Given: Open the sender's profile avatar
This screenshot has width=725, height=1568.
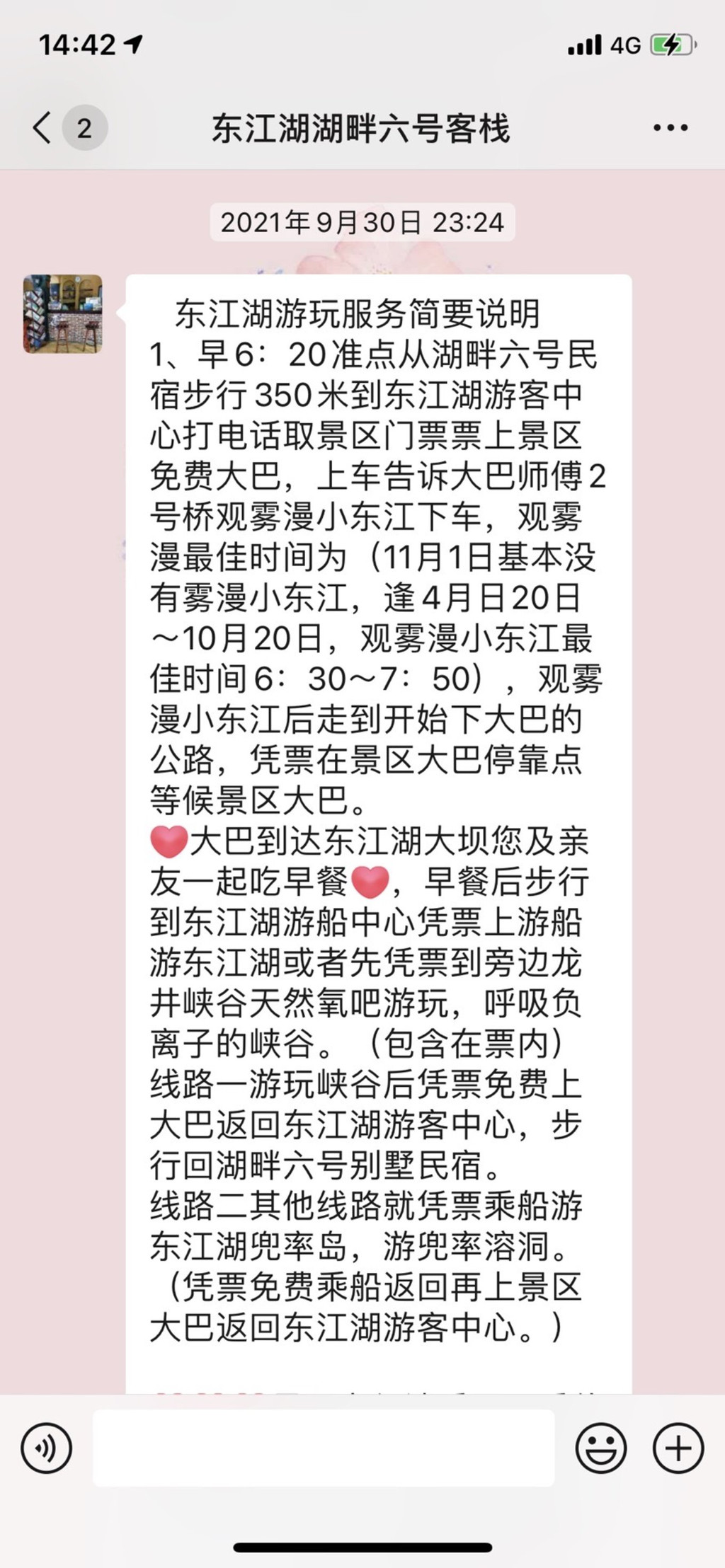Looking at the screenshot, I should (x=63, y=313).
